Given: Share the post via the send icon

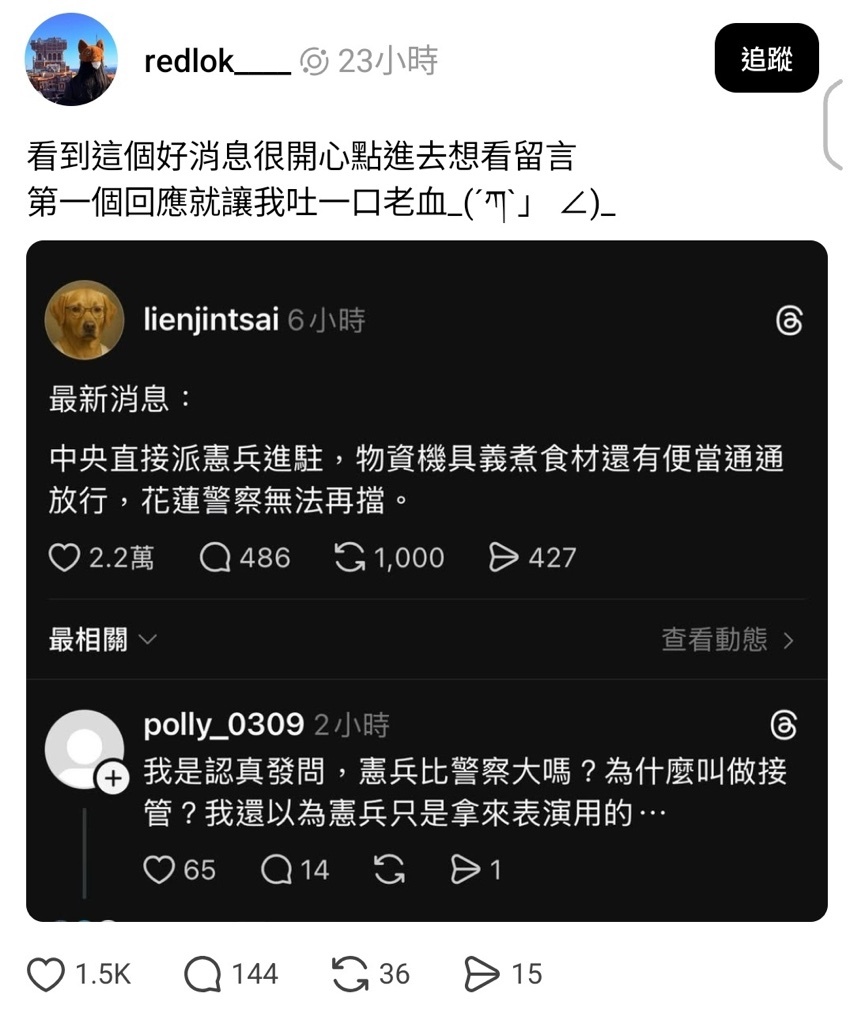Looking at the screenshot, I should 482,973.
